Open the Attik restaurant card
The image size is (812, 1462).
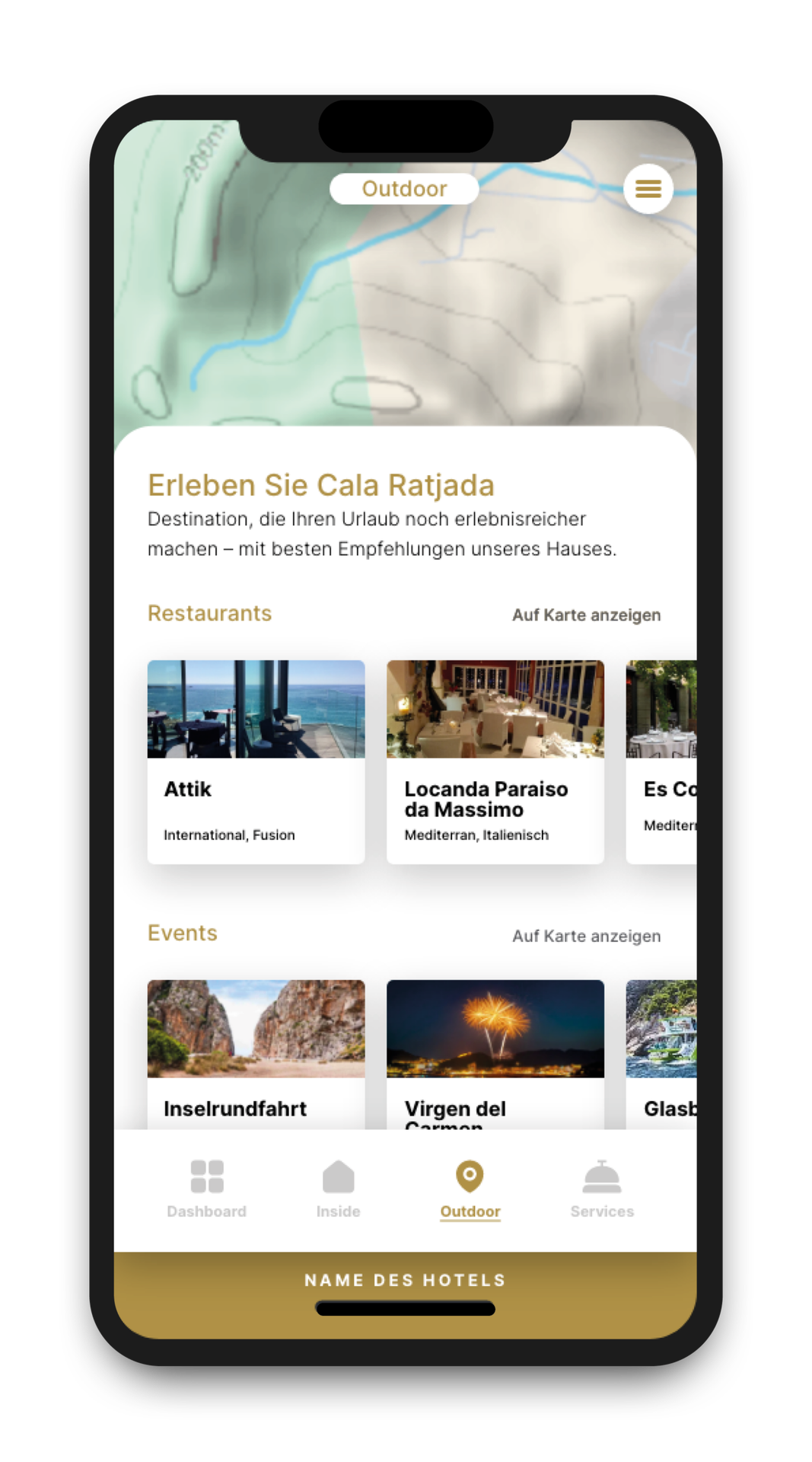[x=256, y=761]
